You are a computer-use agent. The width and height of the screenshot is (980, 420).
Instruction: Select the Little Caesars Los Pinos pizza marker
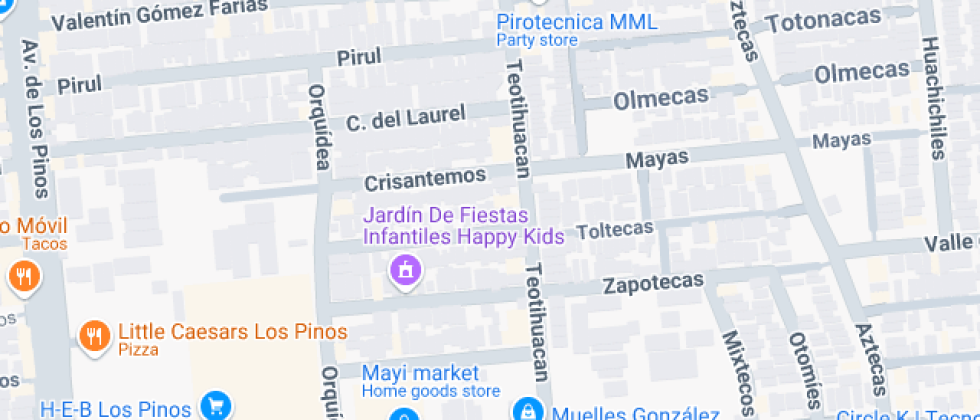pyautogui.click(x=94, y=336)
